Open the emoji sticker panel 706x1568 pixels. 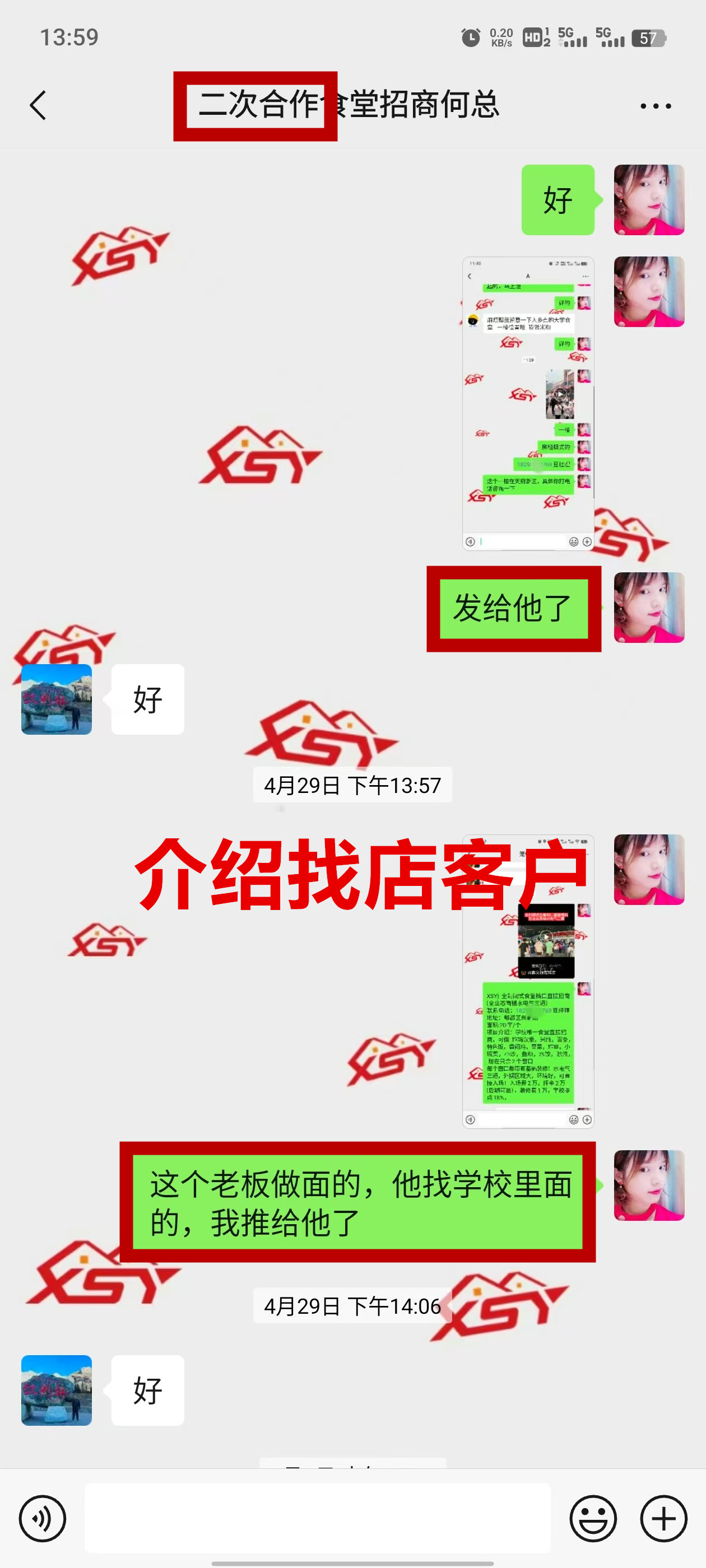(x=593, y=1518)
